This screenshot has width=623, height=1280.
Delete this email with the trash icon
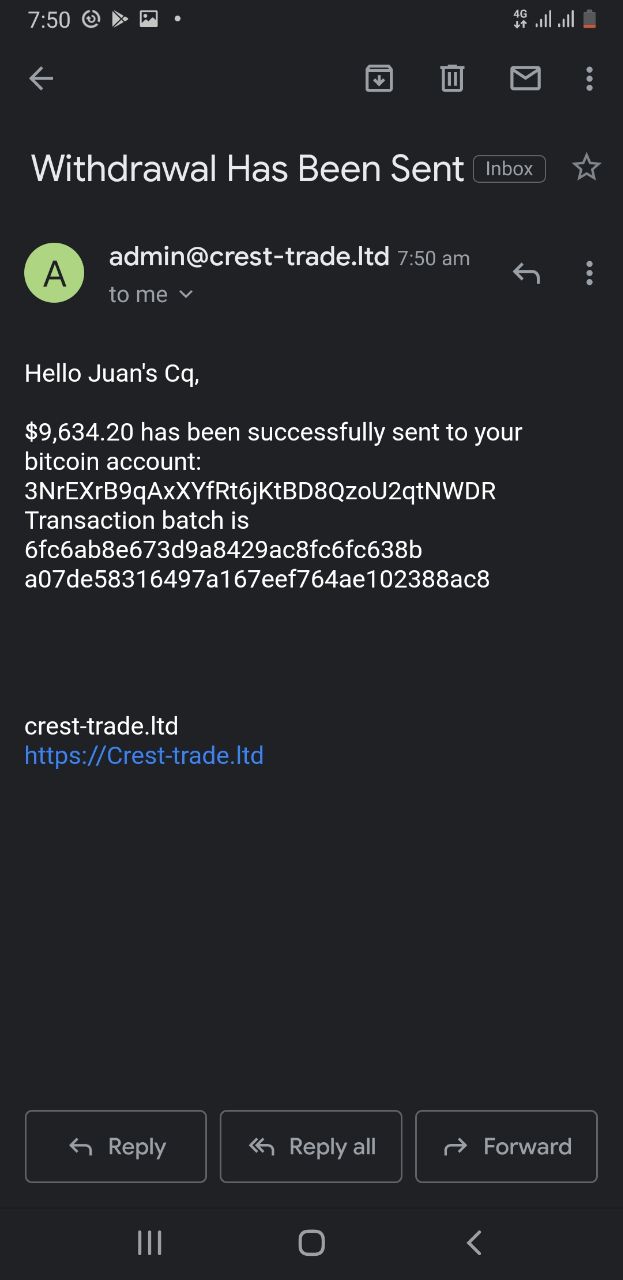click(x=452, y=78)
